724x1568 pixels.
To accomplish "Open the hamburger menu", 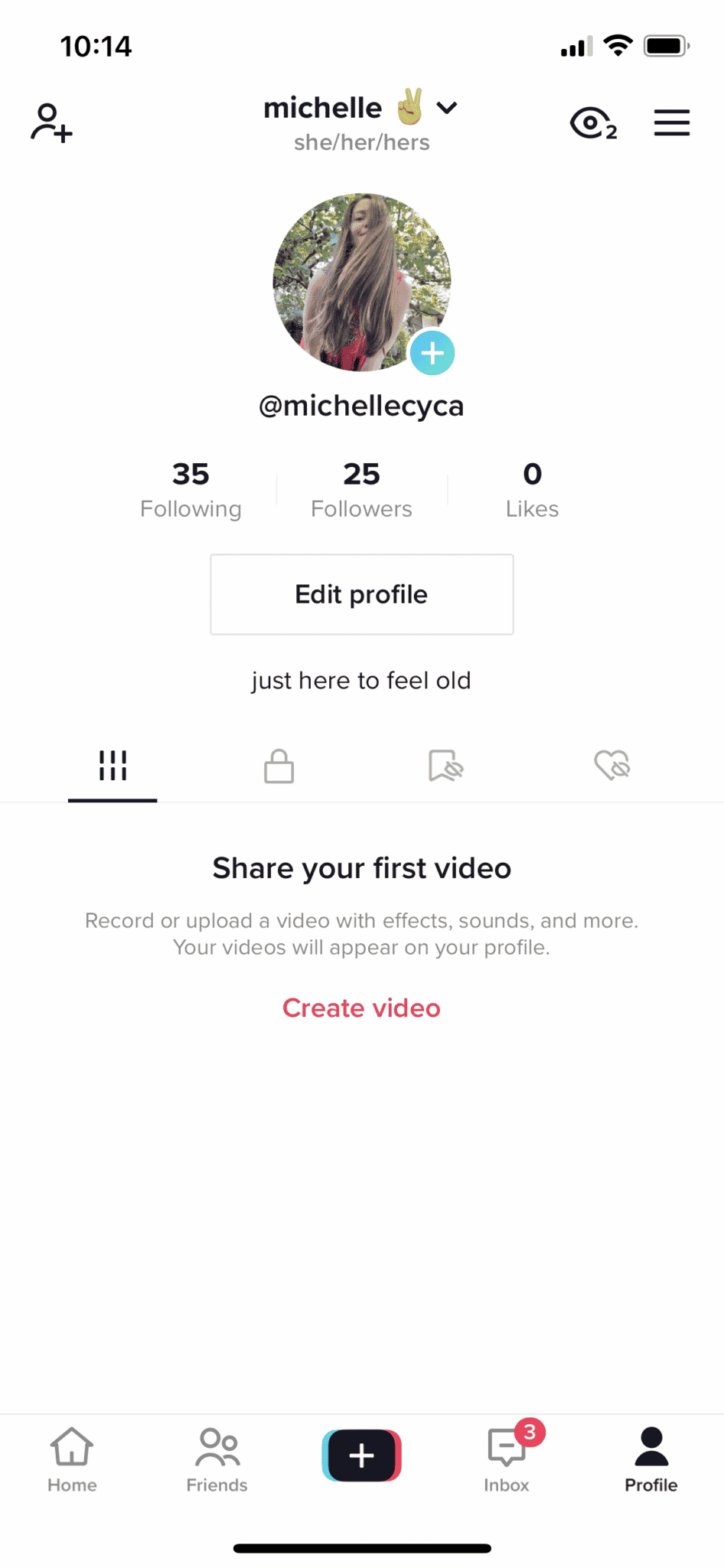I will [671, 122].
